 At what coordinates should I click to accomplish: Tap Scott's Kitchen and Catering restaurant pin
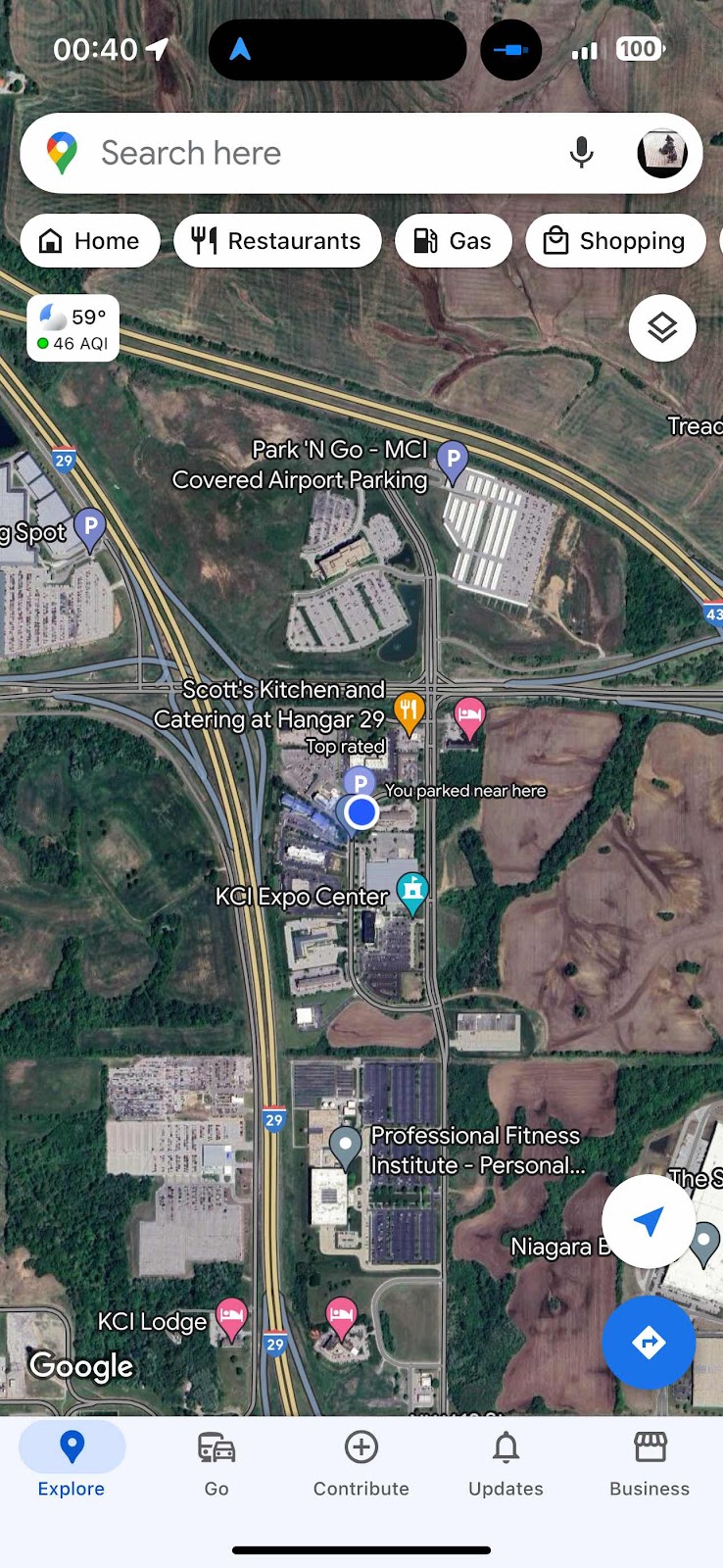[x=409, y=710]
